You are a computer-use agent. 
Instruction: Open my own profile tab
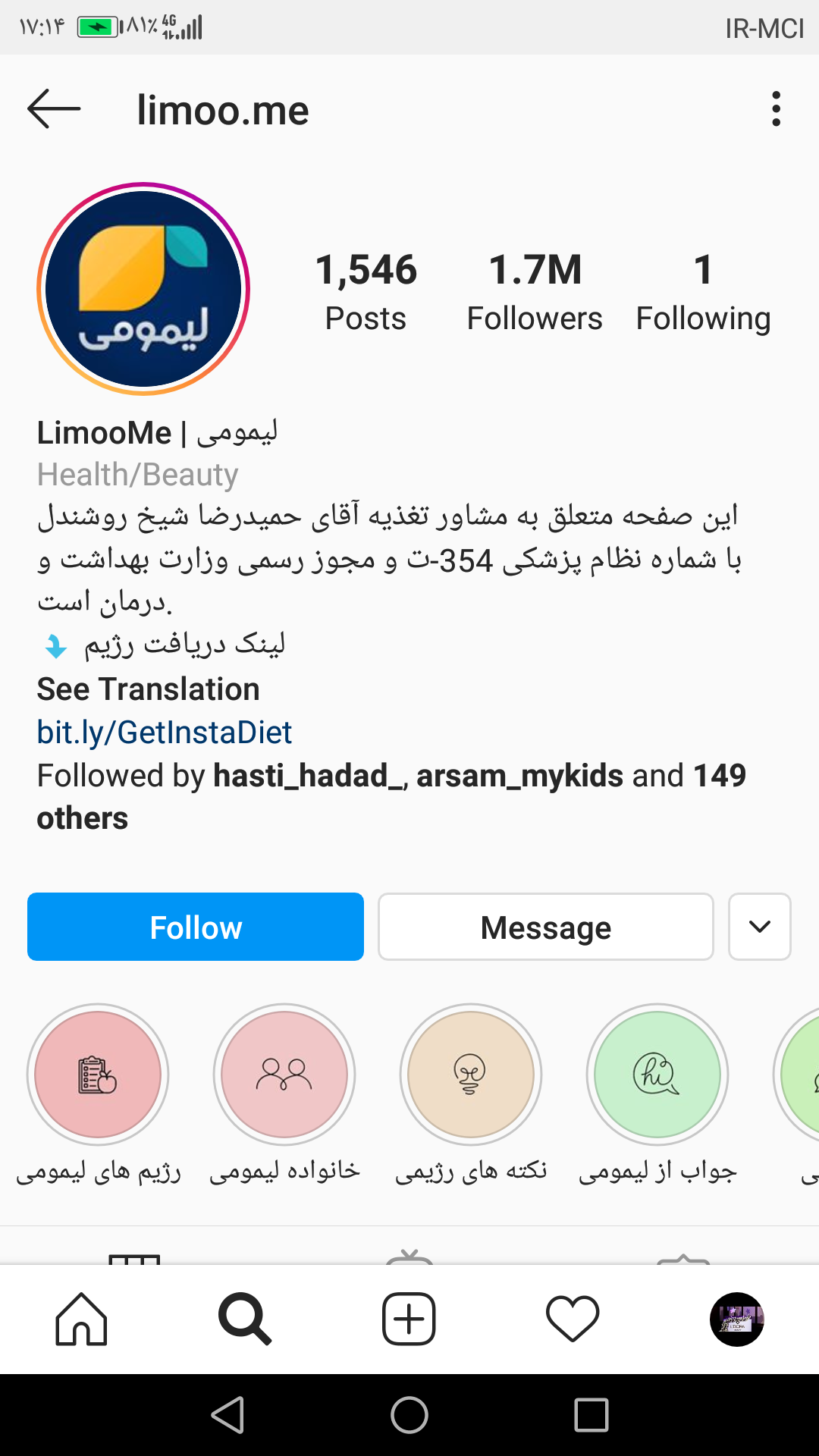[736, 1319]
